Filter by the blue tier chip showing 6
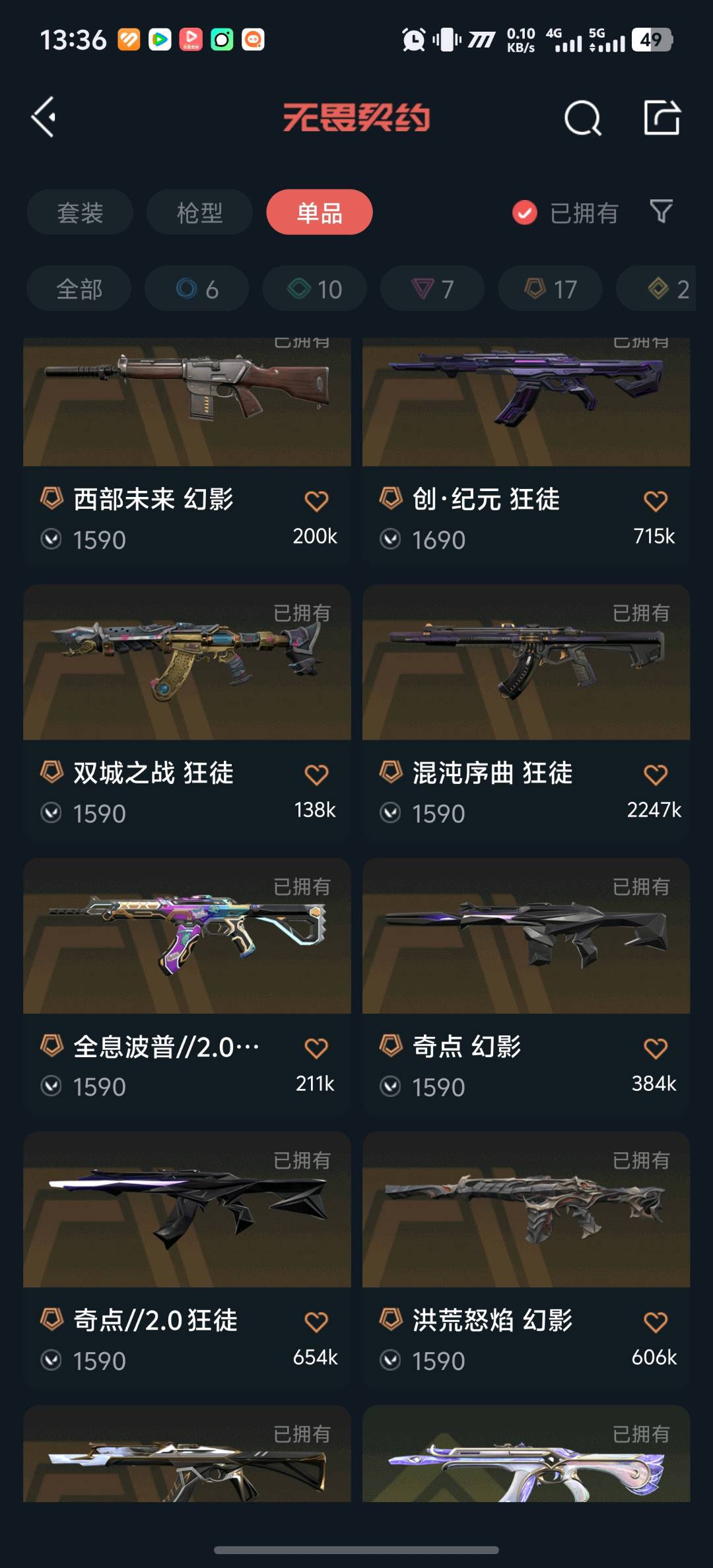Image resolution: width=713 pixels, height=1568 pixels. pyautogui.click(x=197, y=288)
